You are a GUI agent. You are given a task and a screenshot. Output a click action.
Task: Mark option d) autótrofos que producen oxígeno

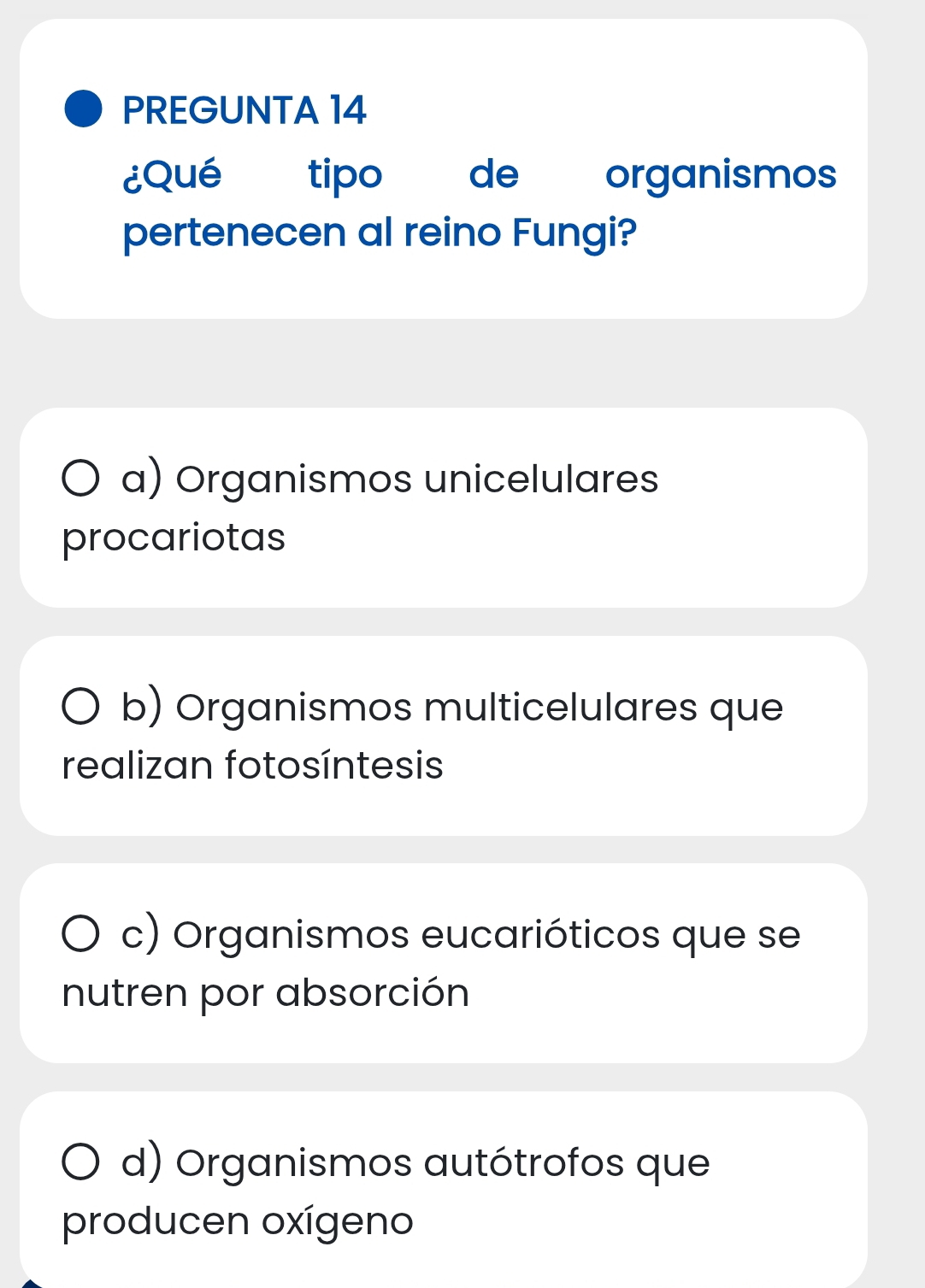pyautogui.click(x=81, y=1162)
